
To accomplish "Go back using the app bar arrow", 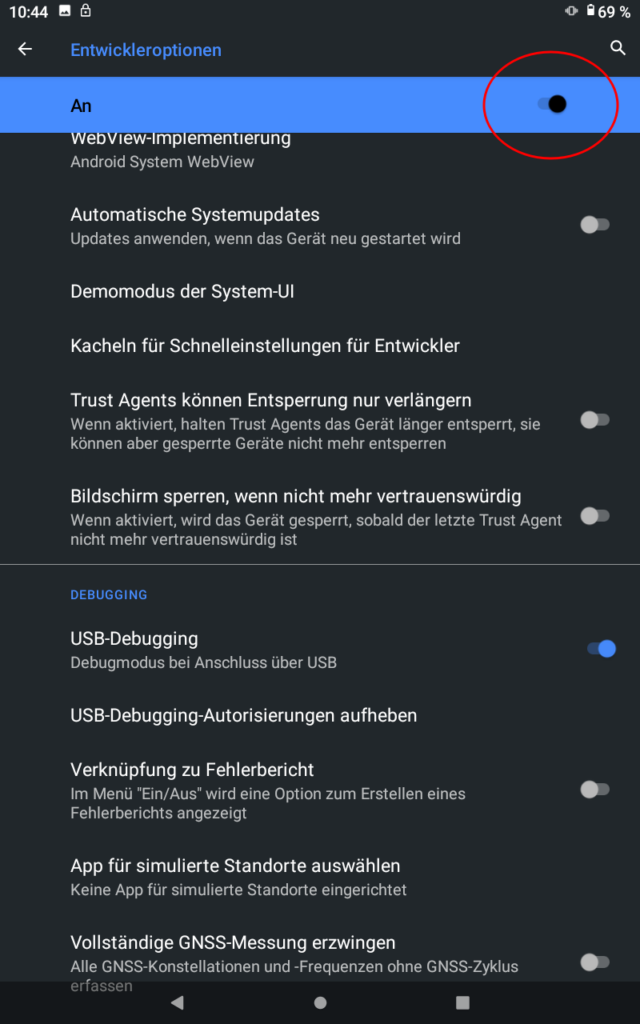I will pyautogui.click(x=25, y=49).
